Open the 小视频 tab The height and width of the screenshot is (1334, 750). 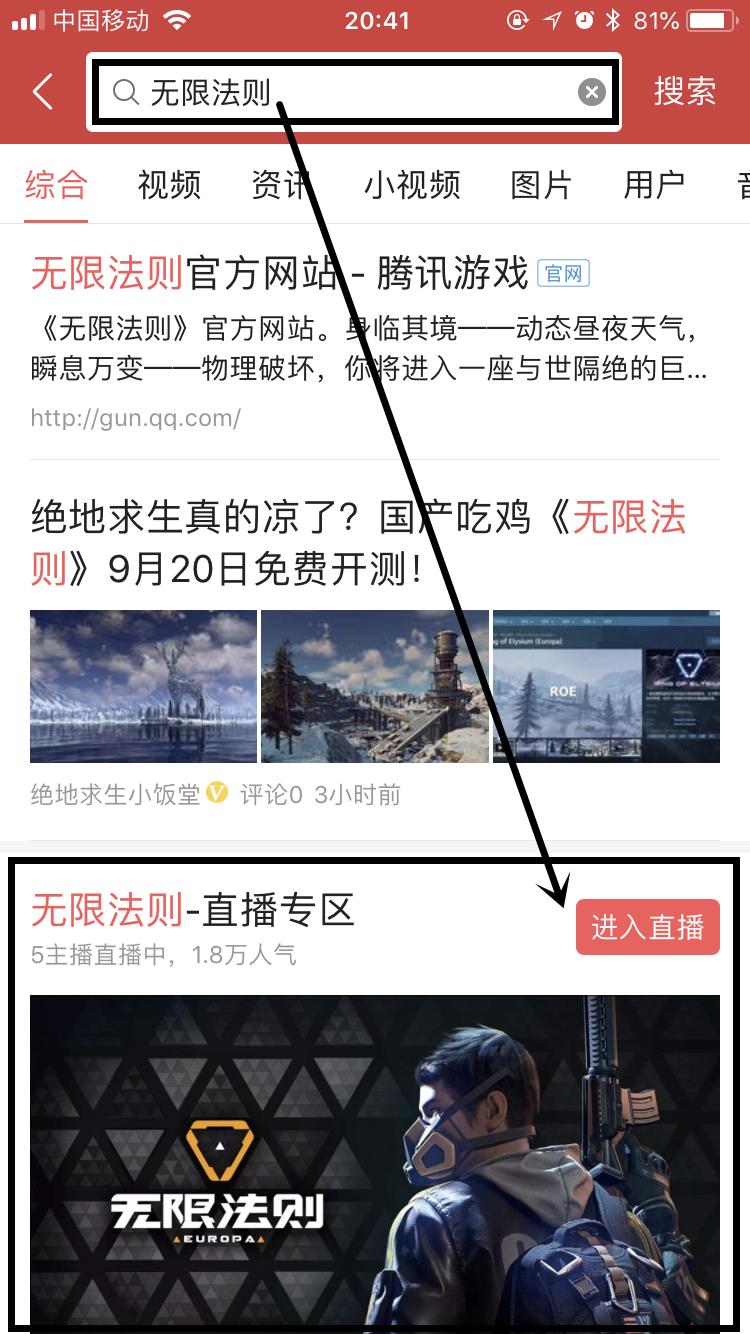click(x=412, y=186)
